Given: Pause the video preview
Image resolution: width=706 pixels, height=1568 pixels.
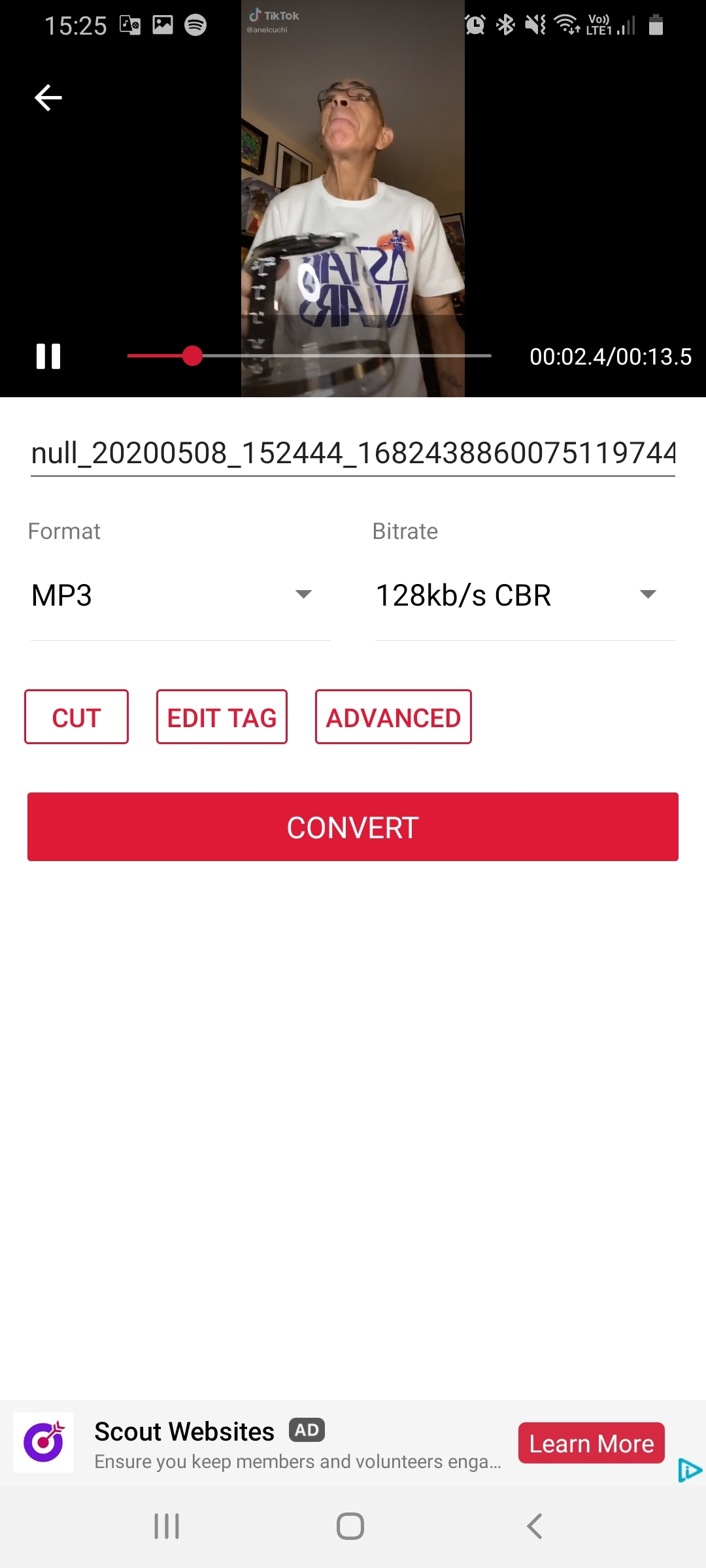Looking at the screenshot, I should (48, 356).
